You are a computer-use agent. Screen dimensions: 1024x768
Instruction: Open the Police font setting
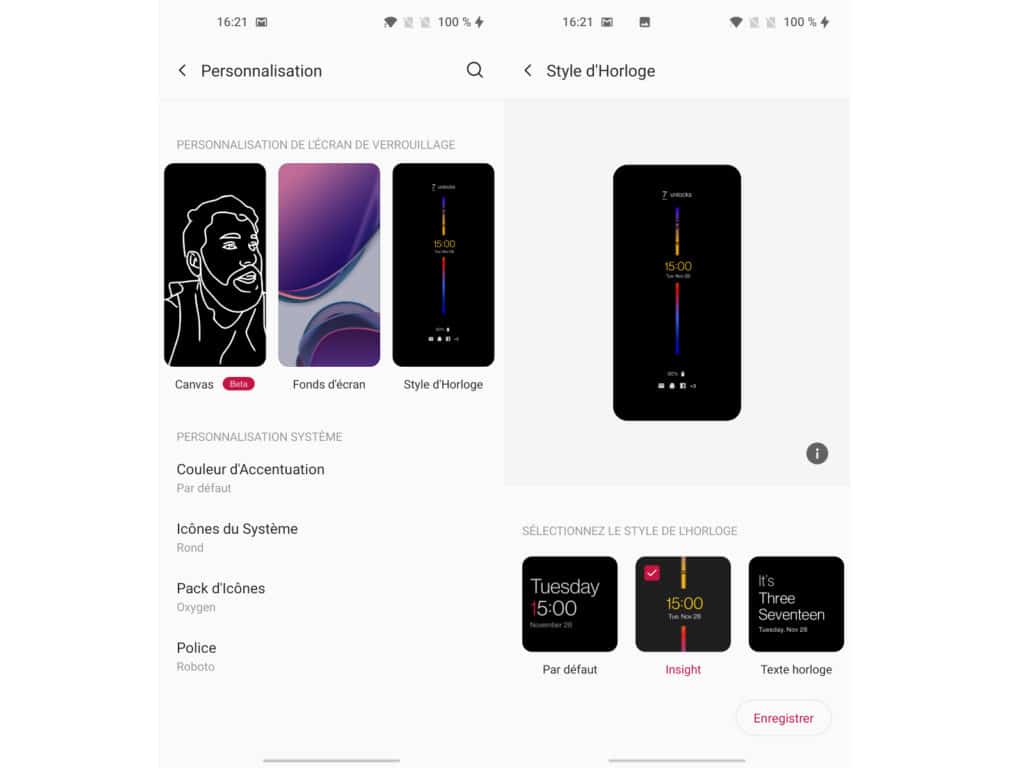197,656
